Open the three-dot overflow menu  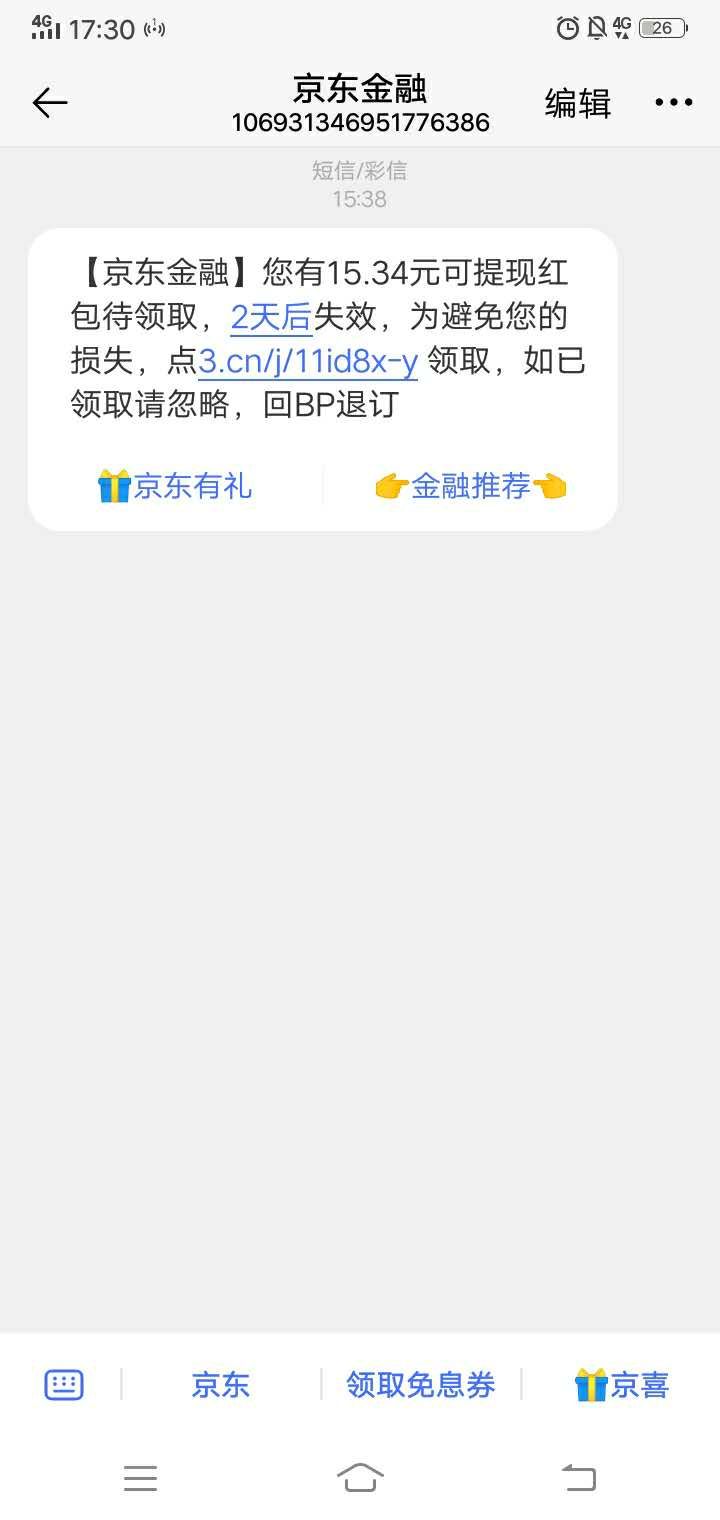(x=674, y=103)
